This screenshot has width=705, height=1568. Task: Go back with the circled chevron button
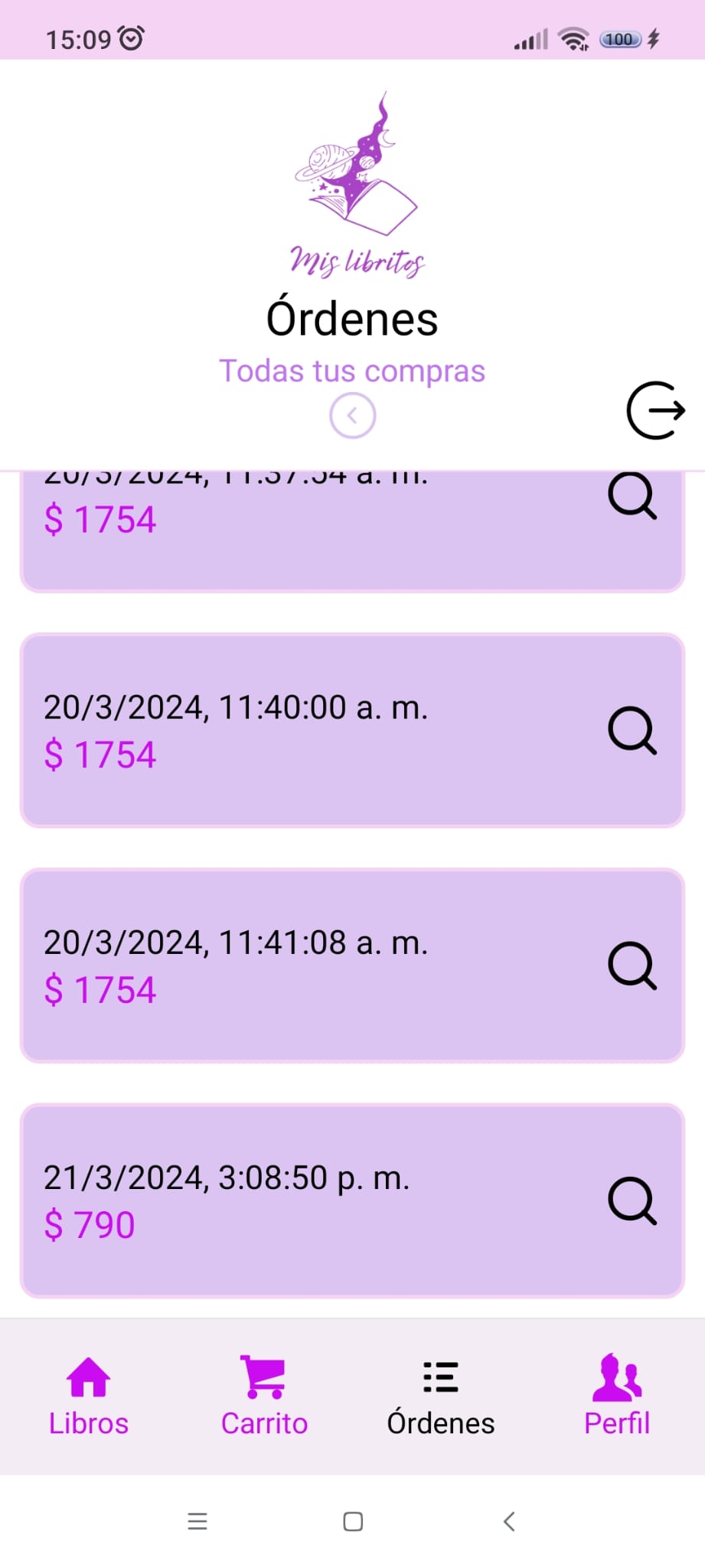click(x=352, y=416)
